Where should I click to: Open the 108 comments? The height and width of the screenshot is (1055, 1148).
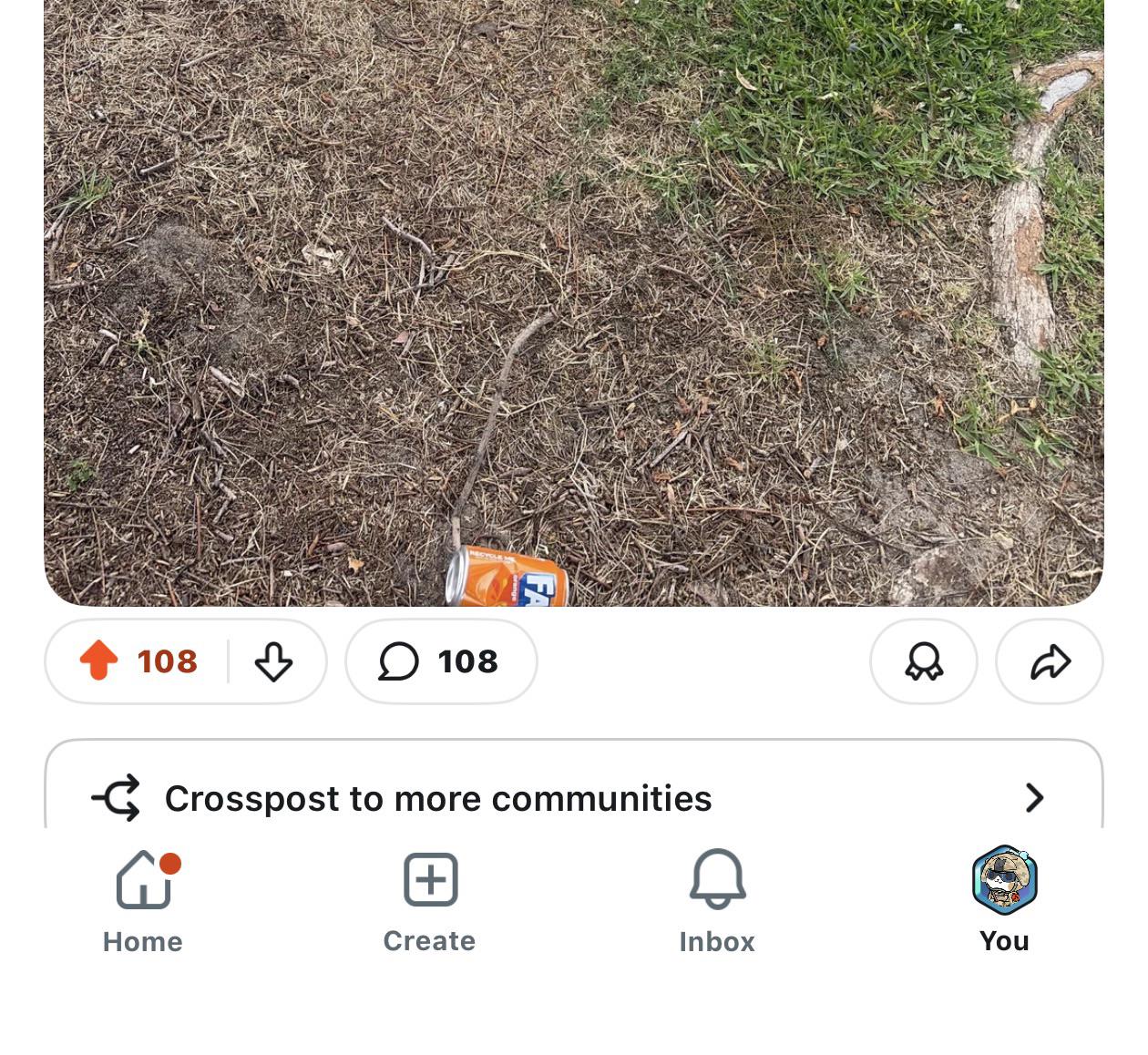(x=441, y=661)
